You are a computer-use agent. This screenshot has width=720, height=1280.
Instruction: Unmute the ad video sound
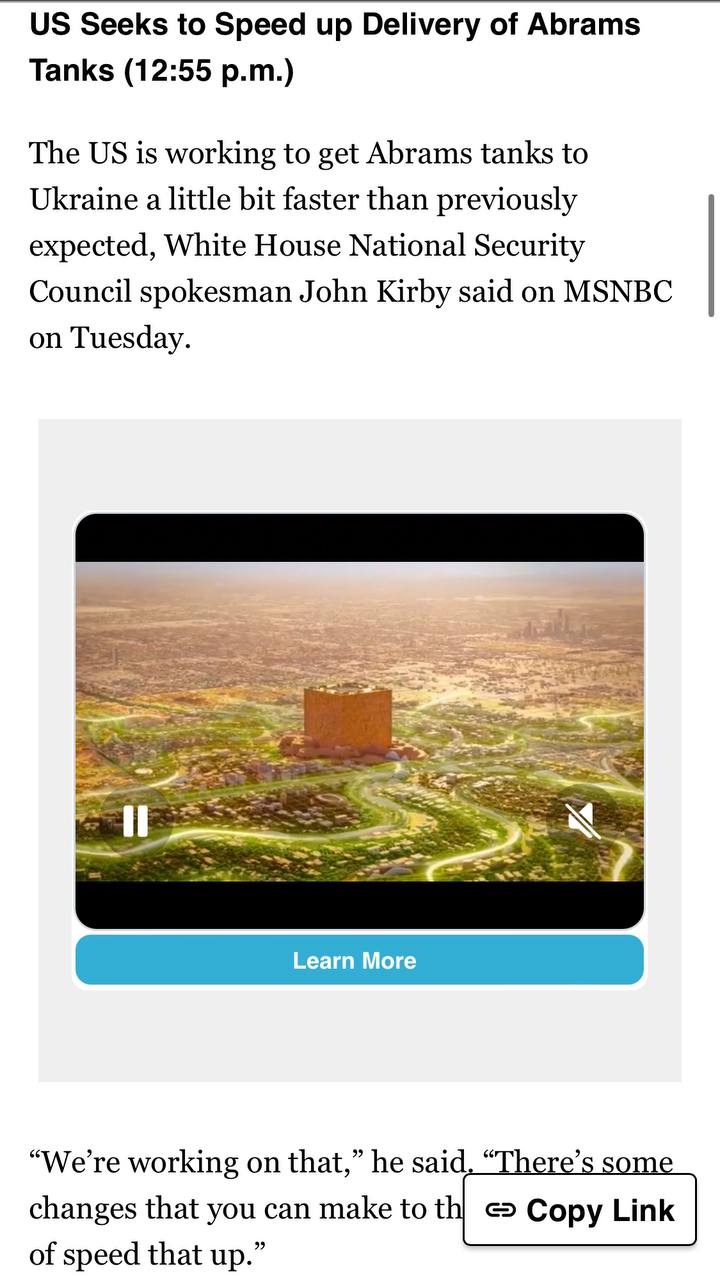pyautogui.click(x=584, y=821)
